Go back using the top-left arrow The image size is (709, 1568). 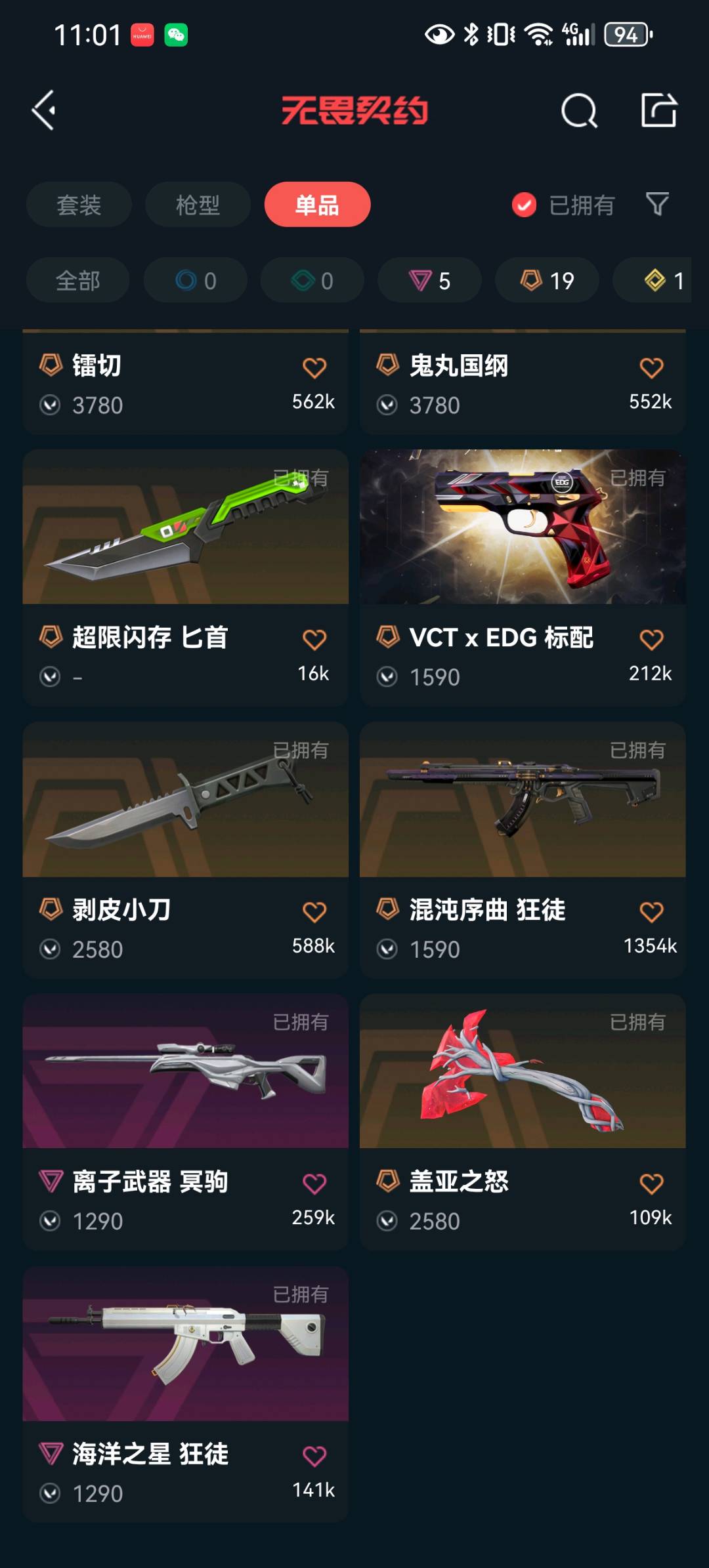(x=44, y=110)
